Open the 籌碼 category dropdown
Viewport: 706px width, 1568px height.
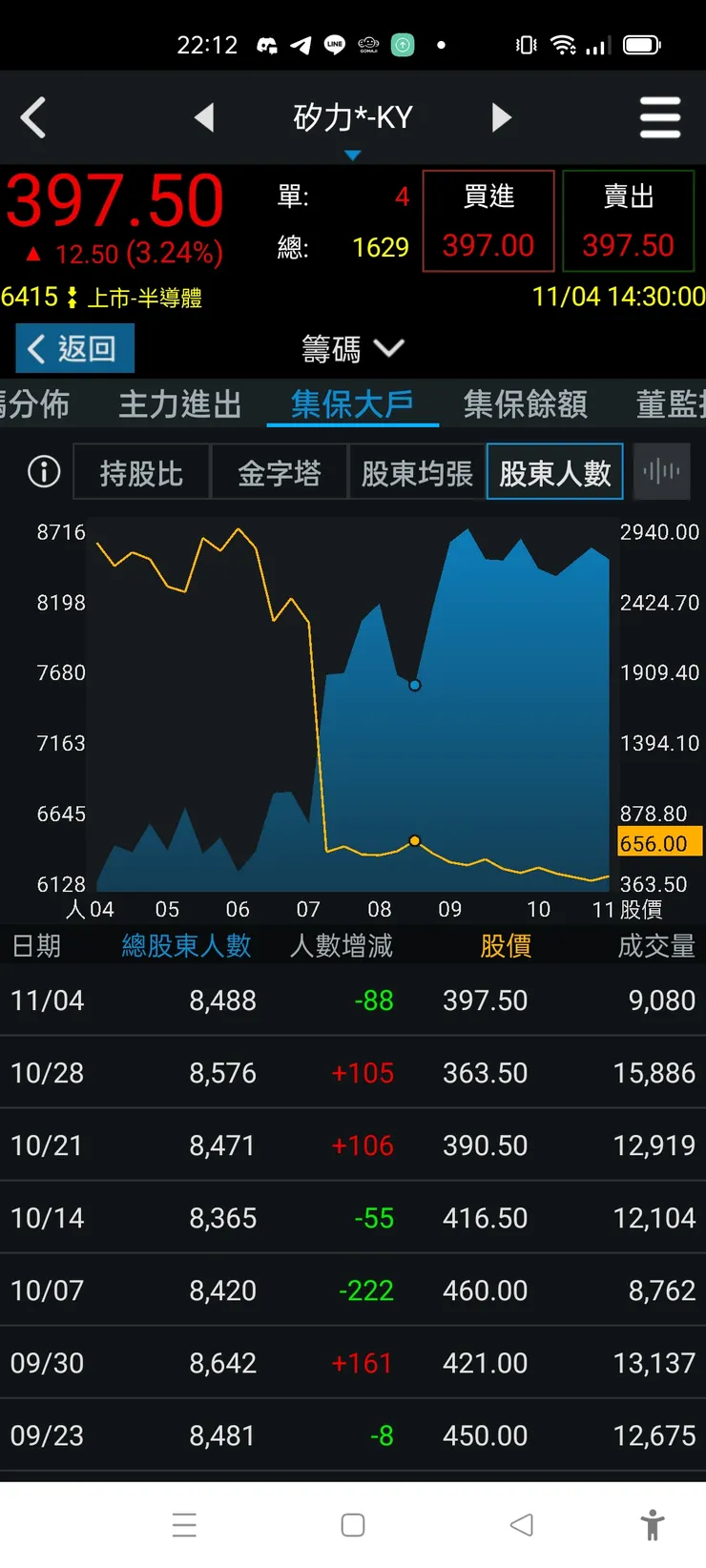coord(353,349)
